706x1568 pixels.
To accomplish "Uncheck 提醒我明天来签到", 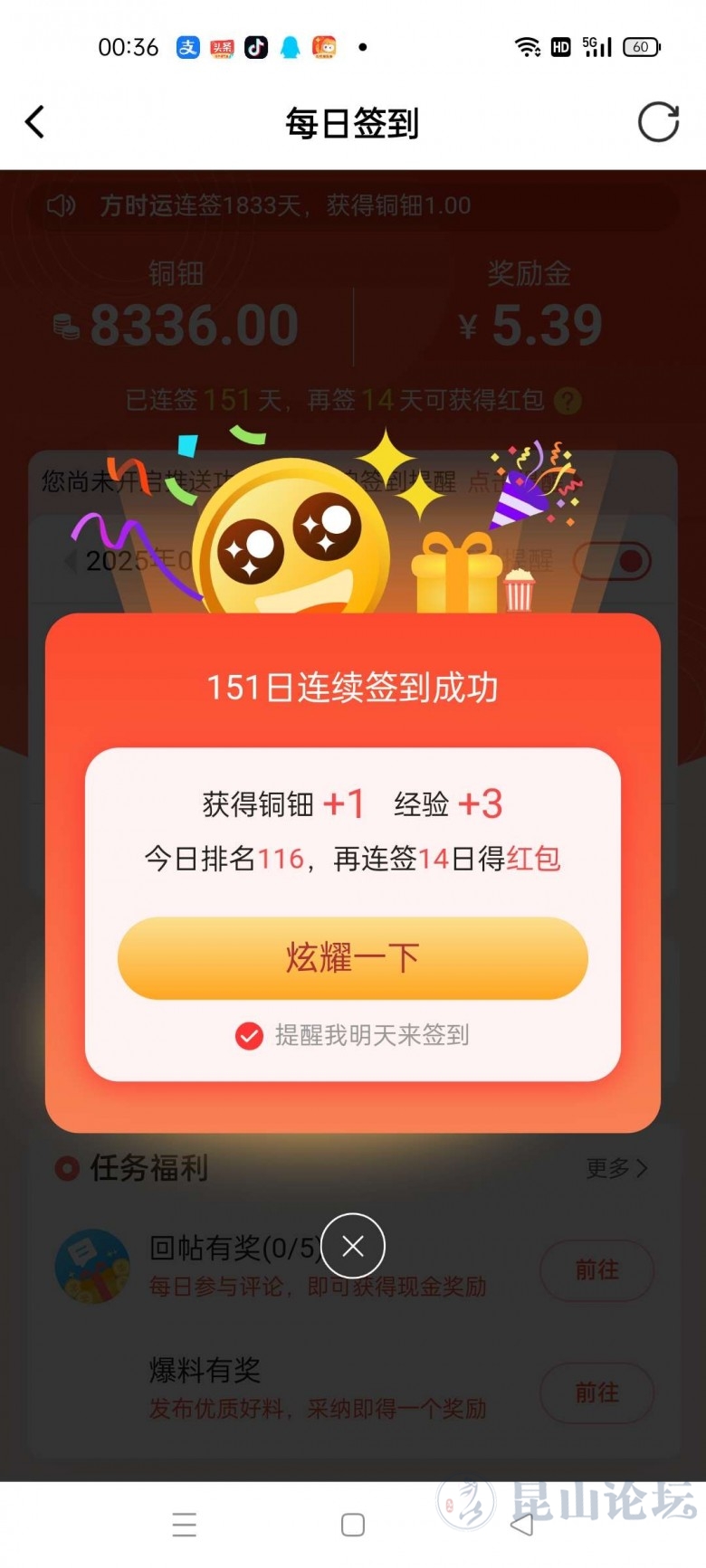I will 249,1035.
